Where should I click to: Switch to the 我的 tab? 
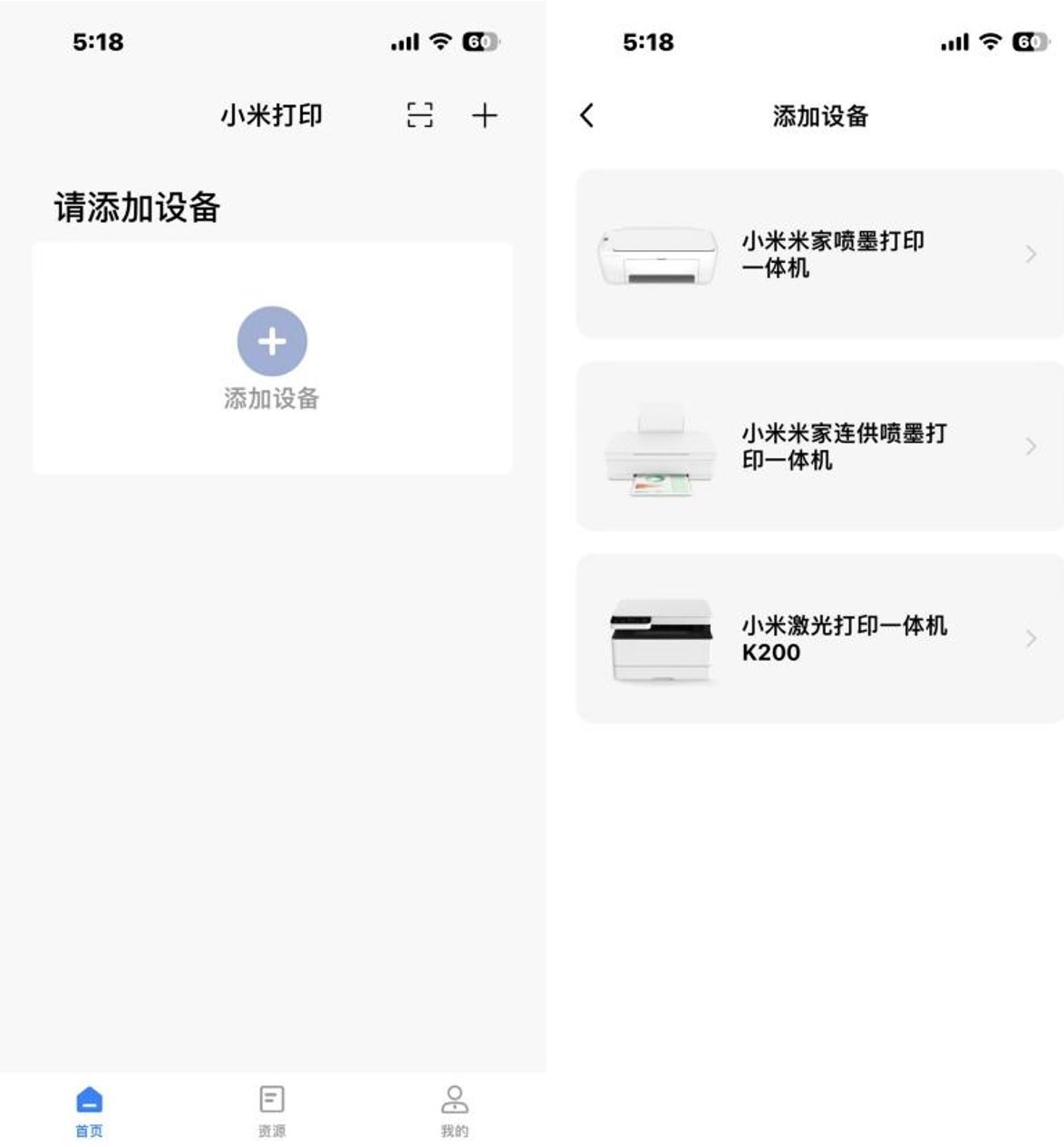tap(453, 1110)
